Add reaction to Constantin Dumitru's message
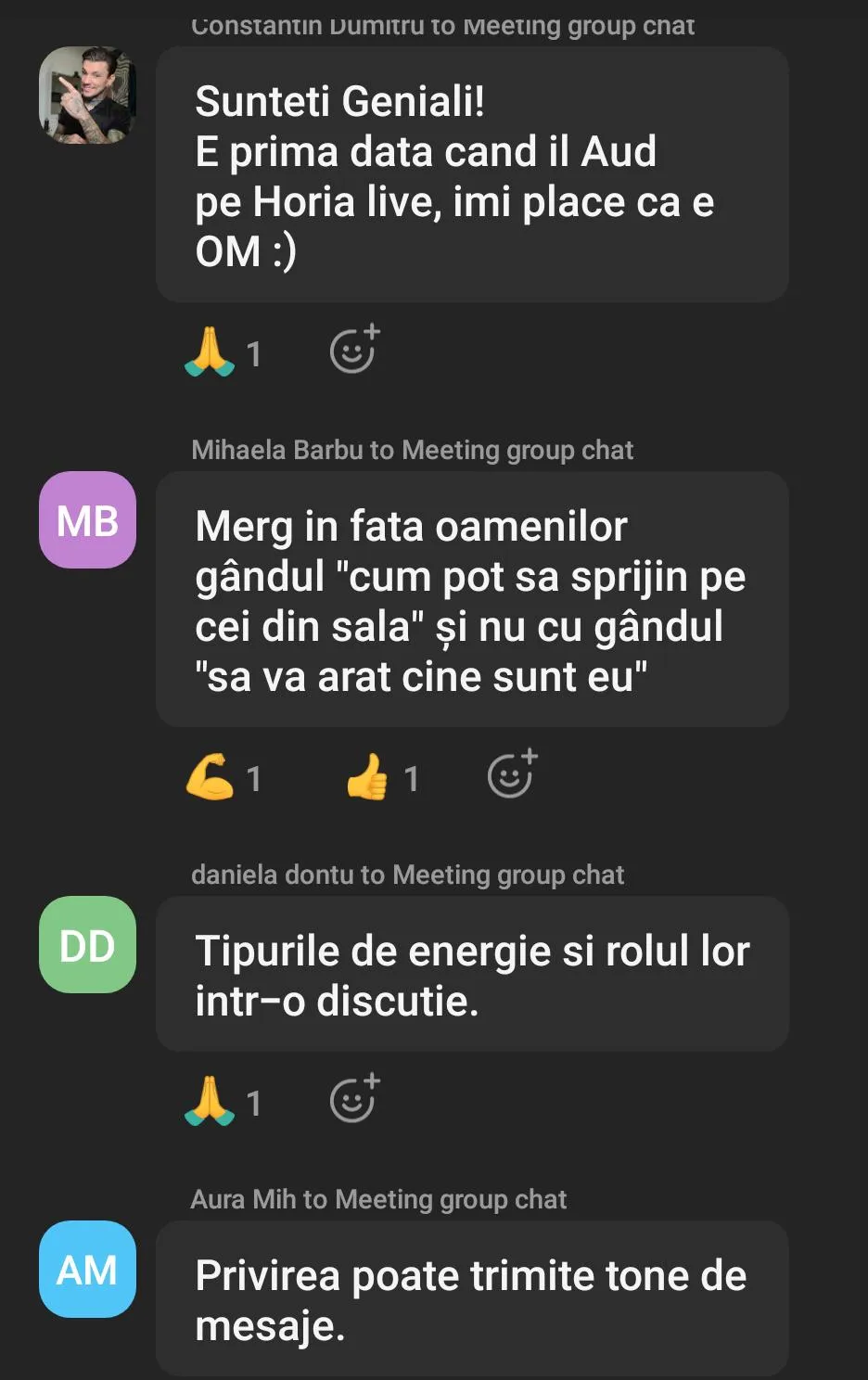The width and height of the screenshot is (868, 1380). [x=354, y=351]
